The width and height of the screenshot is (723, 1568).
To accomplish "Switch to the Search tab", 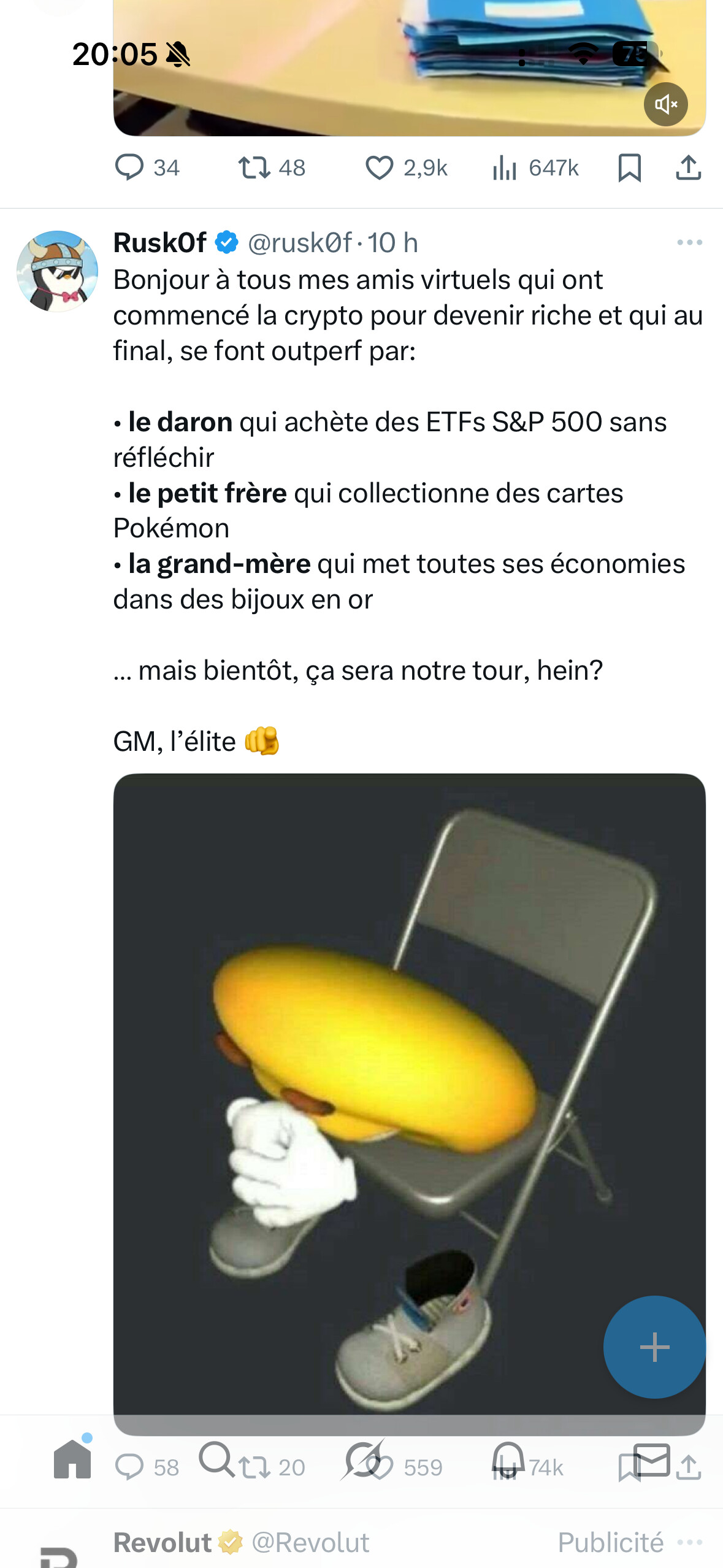I will [216, 1460].
